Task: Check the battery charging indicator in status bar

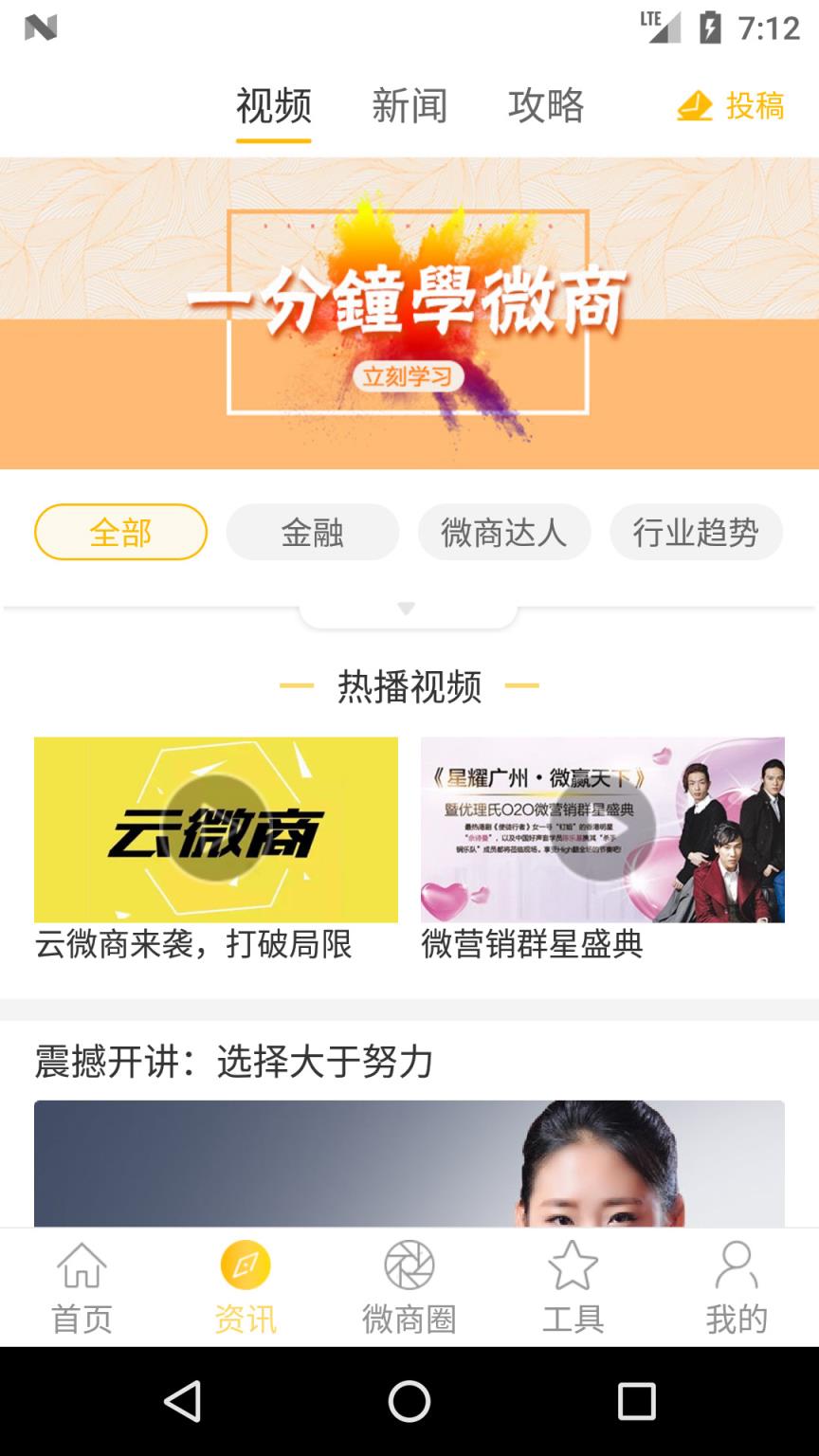Action: (712, 27)
